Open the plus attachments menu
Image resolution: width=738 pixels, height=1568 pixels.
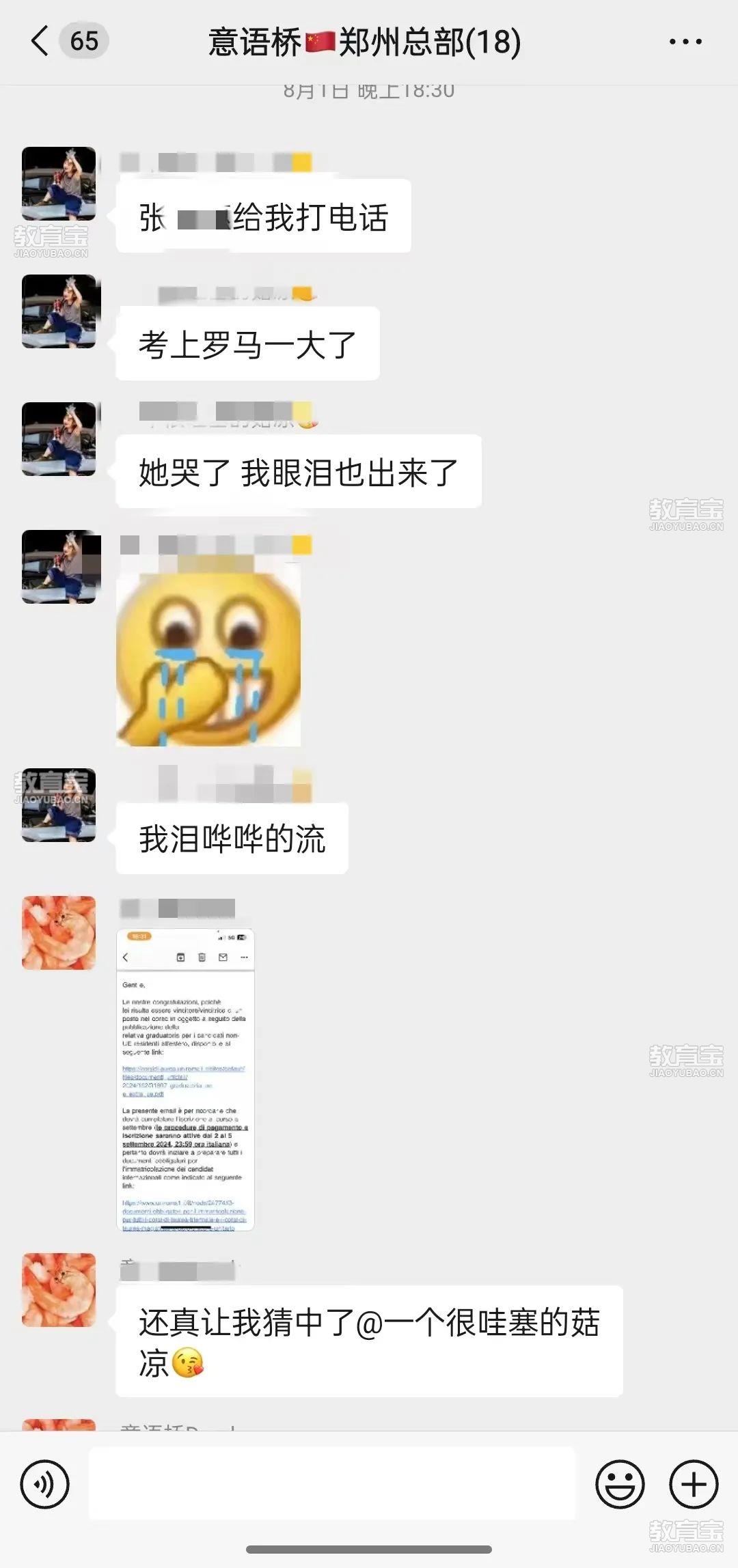coord(694,1484)
